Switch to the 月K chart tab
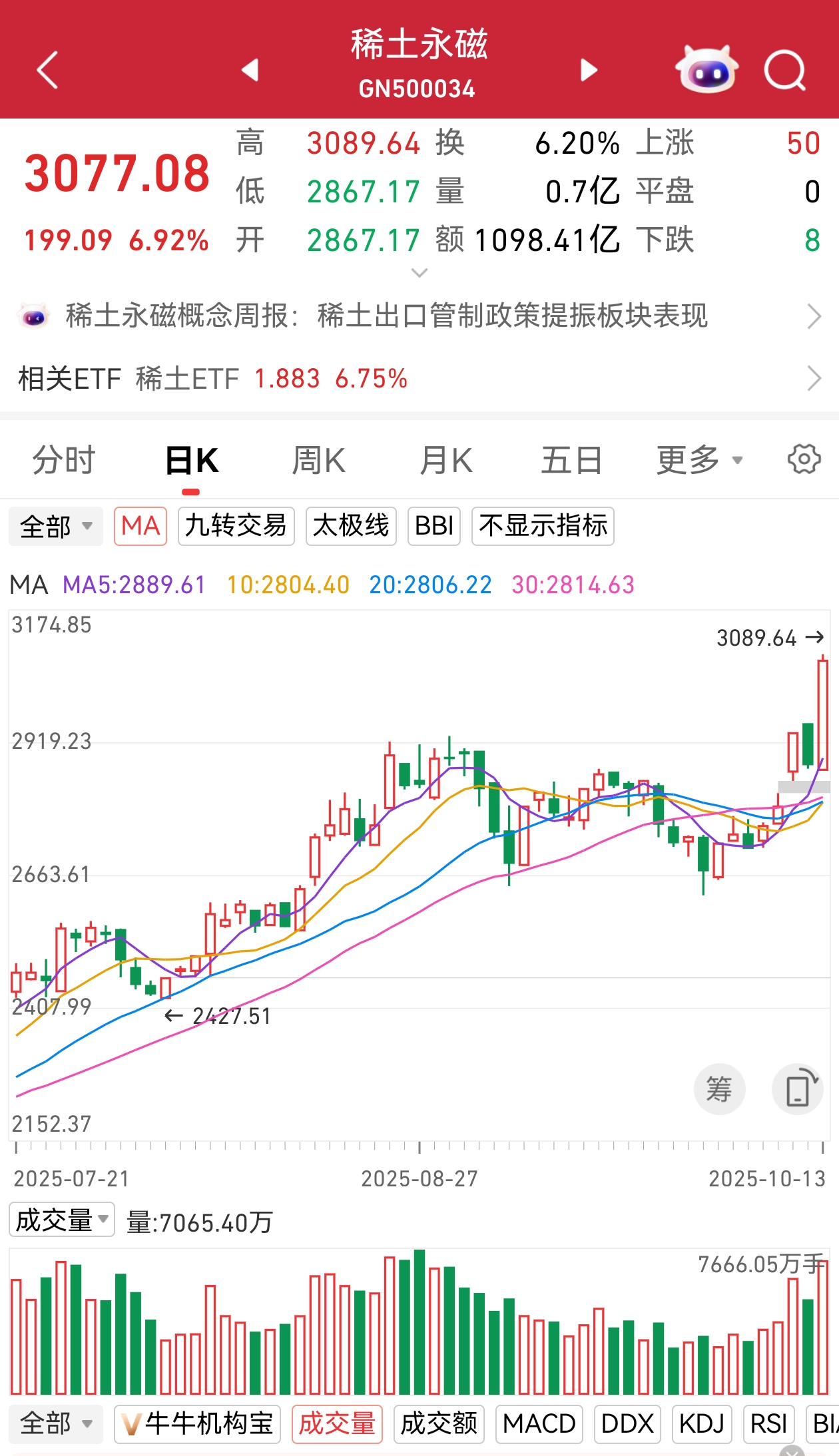Image resolution: width=839 pixels, height=1456 pixels. click(445, 460)
